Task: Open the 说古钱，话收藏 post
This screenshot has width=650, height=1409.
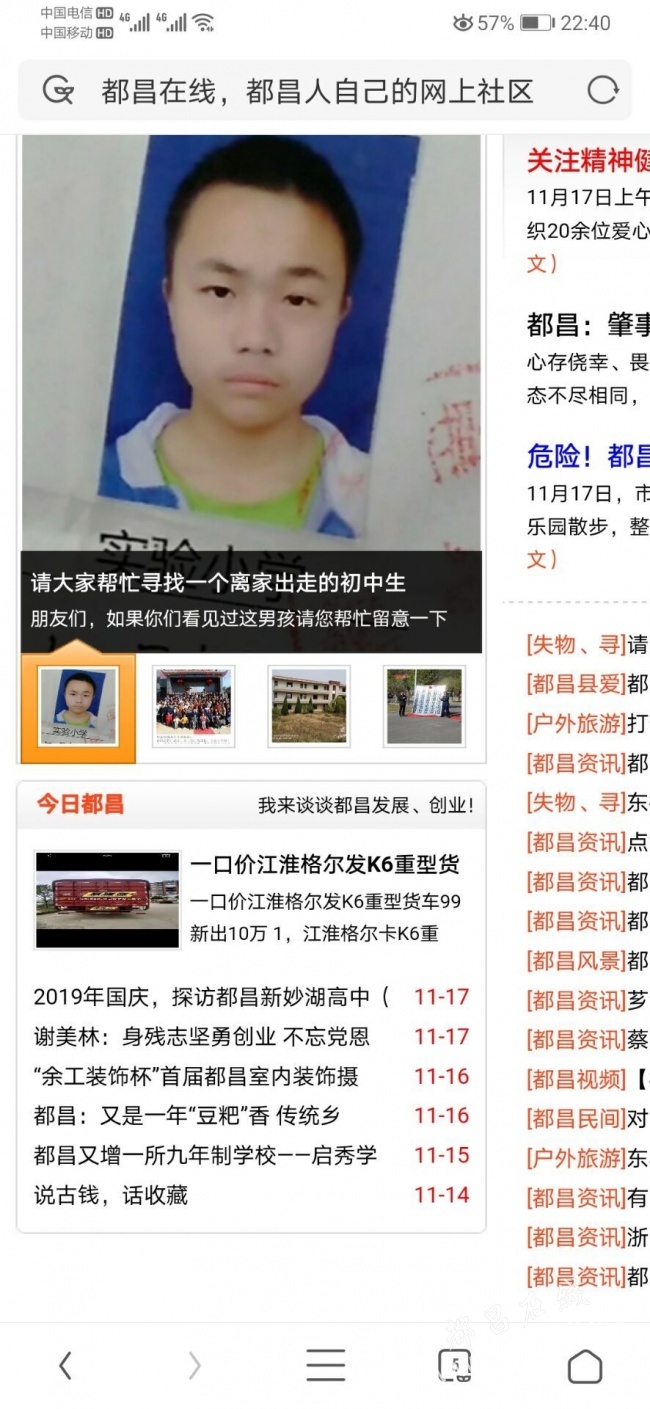Action: tap(110, 1195)
